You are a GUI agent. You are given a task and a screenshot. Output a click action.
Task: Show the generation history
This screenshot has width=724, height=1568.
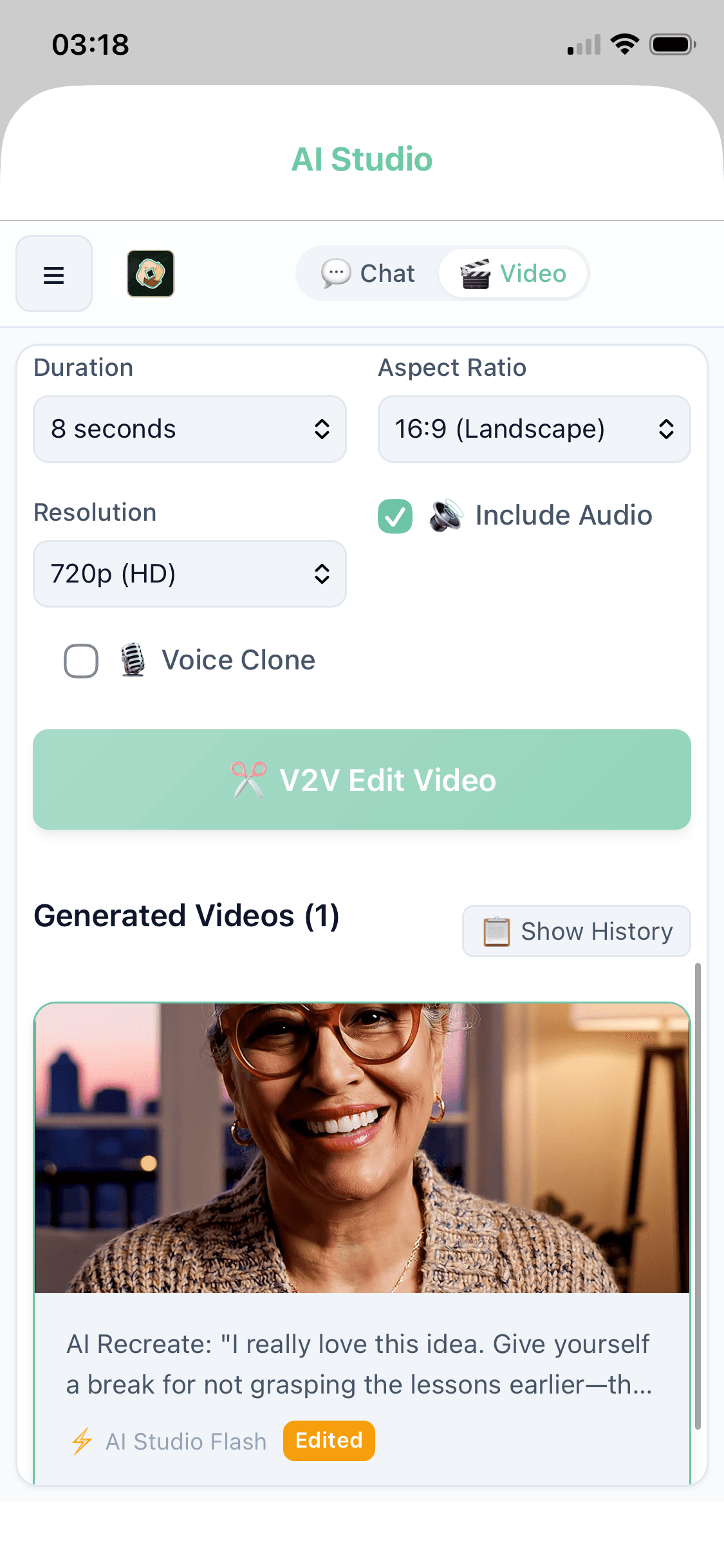(576, 931)
